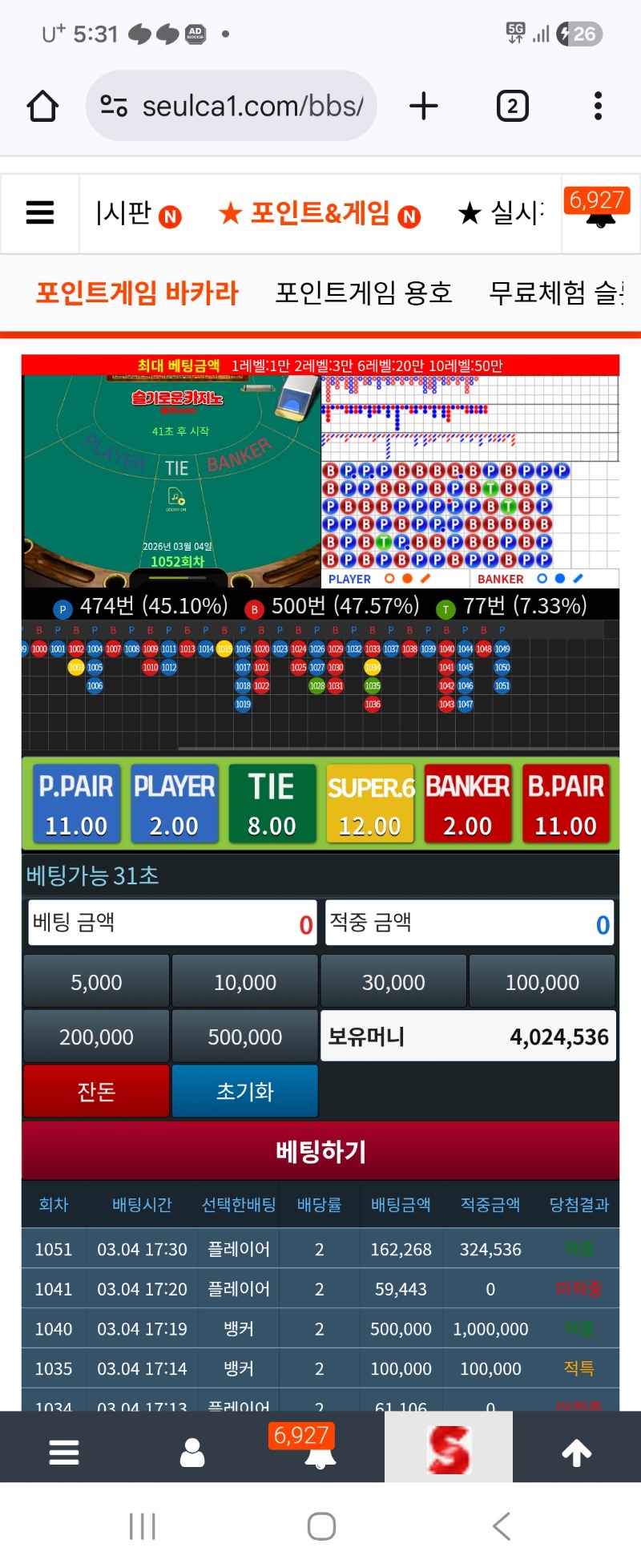Reset the bet with 초기화
641x1568 pixels.
tap(245, 1091)
